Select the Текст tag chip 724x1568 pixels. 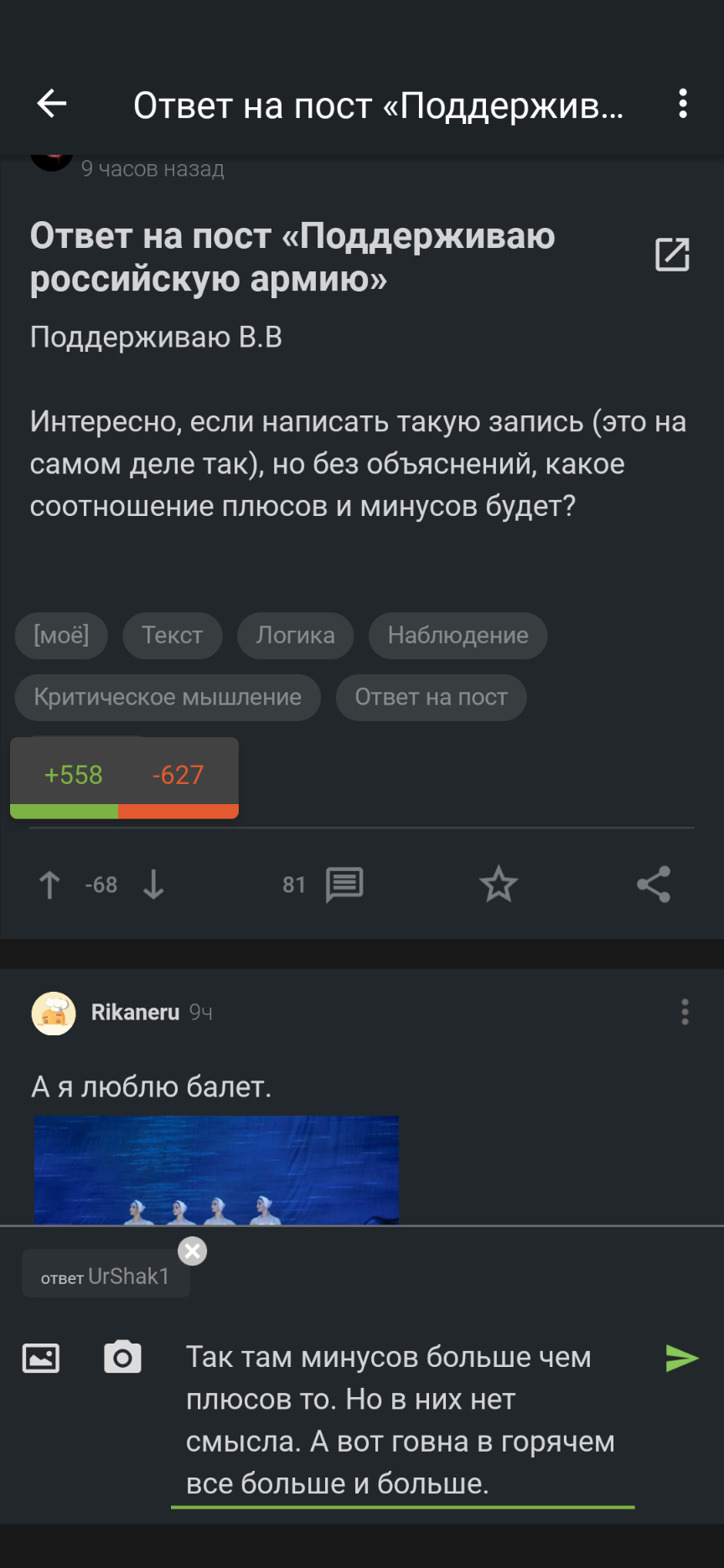click(x=172, y=636)
